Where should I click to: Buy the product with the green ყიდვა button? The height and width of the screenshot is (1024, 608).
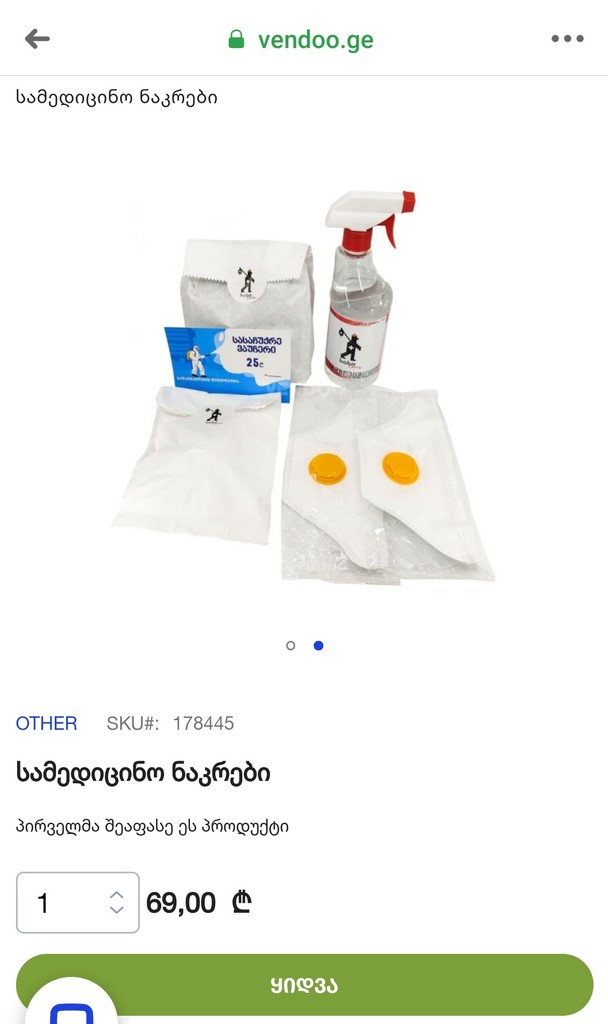point(304,984)
